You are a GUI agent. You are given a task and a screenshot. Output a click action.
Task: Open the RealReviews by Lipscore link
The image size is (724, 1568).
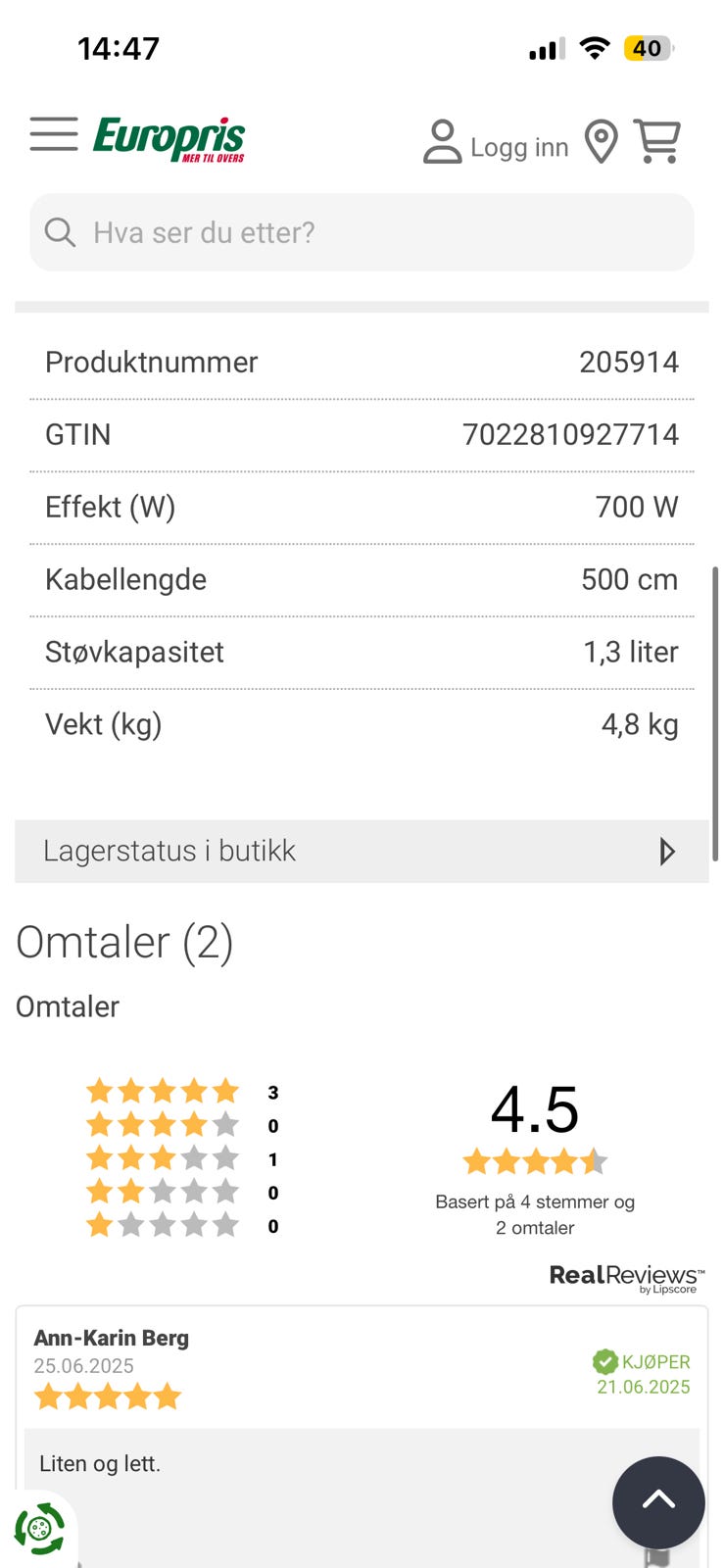pos(624,1277)
